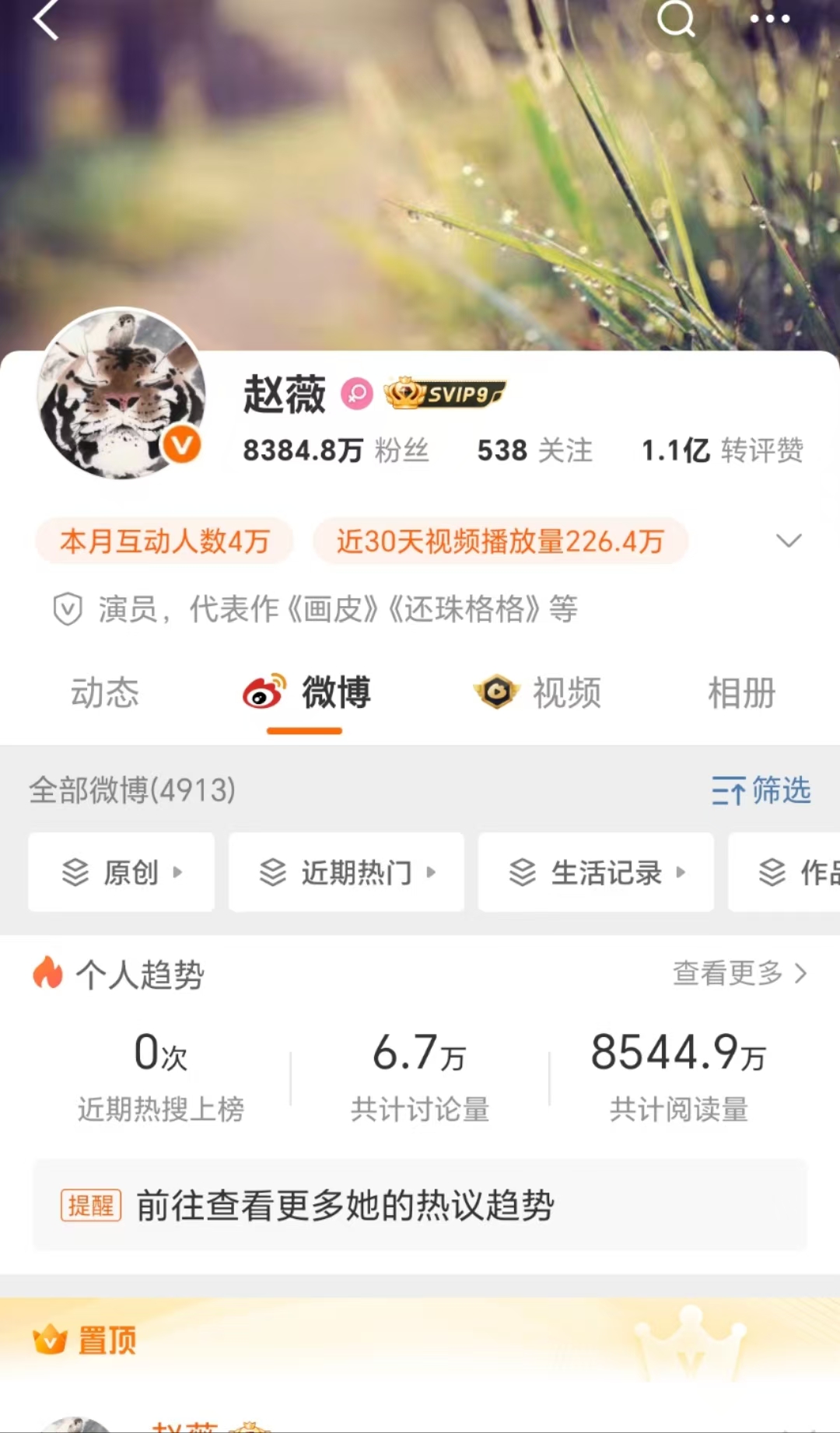Go back using the top-left arrow
This screenshot has height=1433, width=840.
point(47,20)
